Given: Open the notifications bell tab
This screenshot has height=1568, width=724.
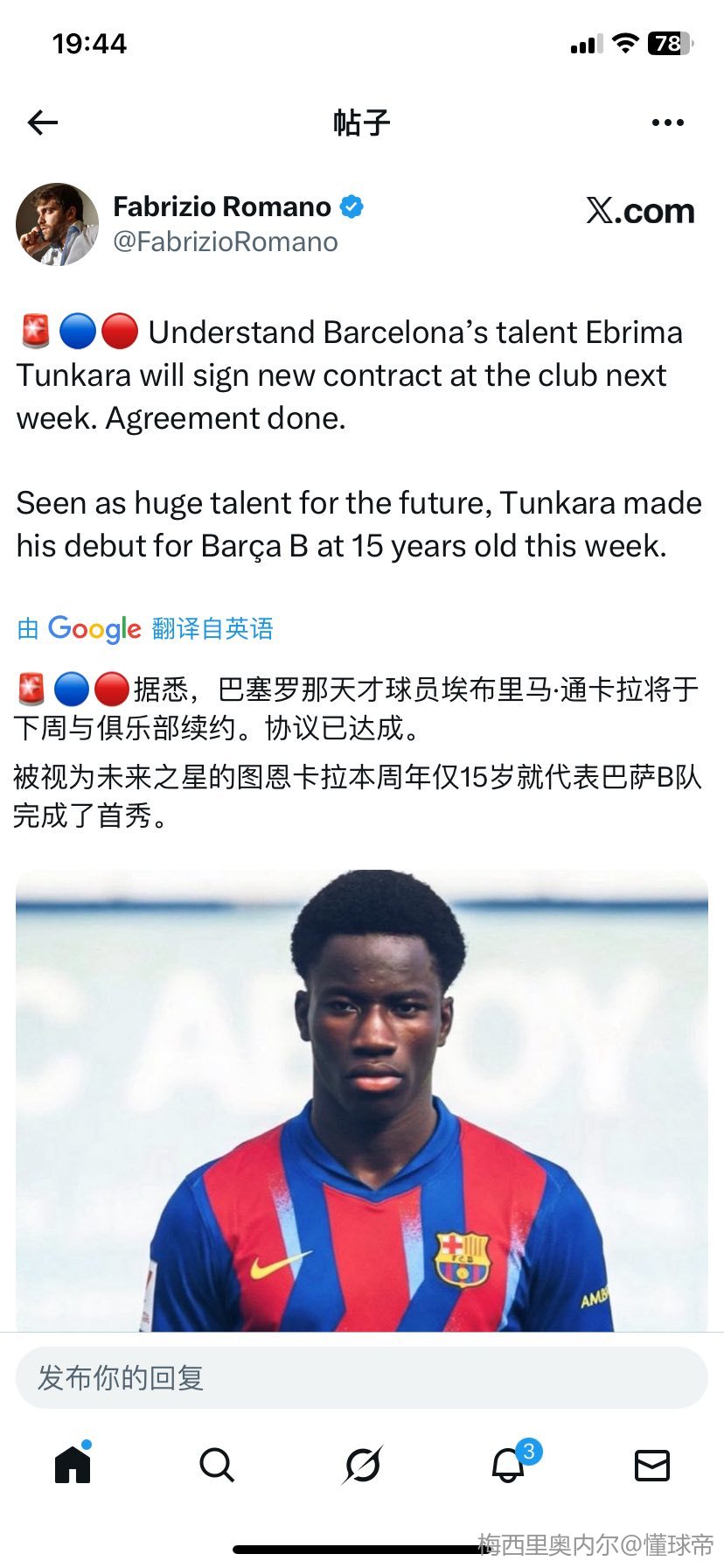Looking at the screenshot, I should point(508,1464).
